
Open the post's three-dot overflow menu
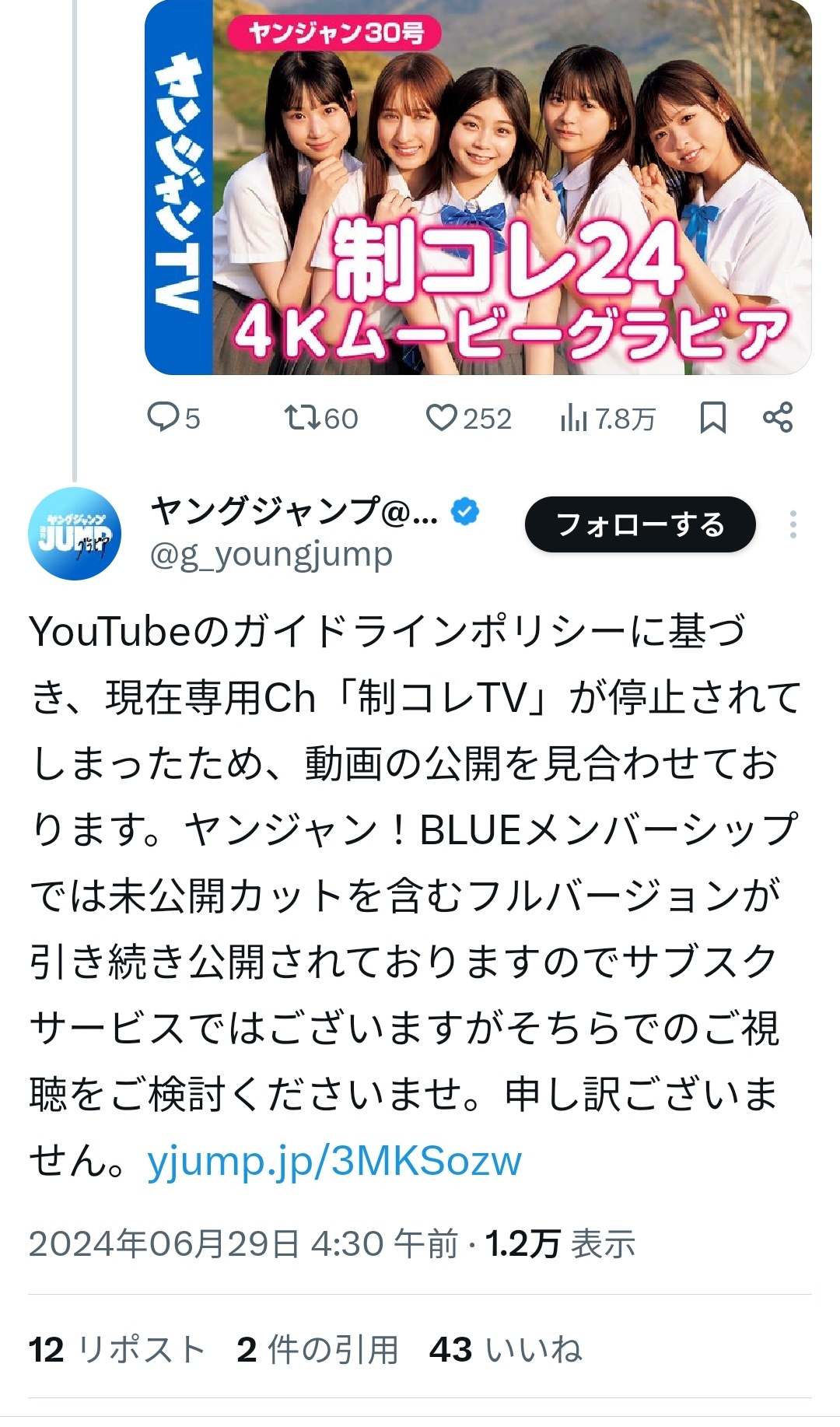(x=793, y=525)
